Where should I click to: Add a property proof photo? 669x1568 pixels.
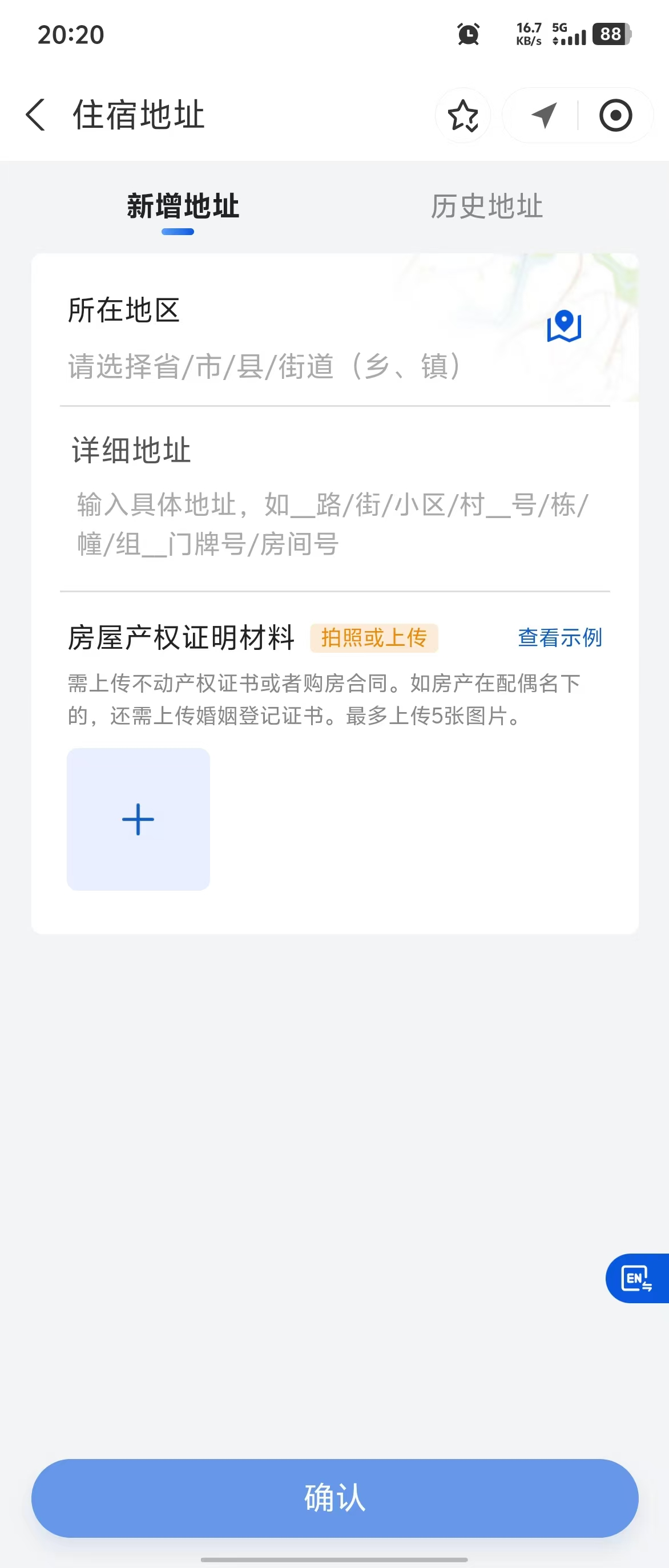[x=138, y=819]
